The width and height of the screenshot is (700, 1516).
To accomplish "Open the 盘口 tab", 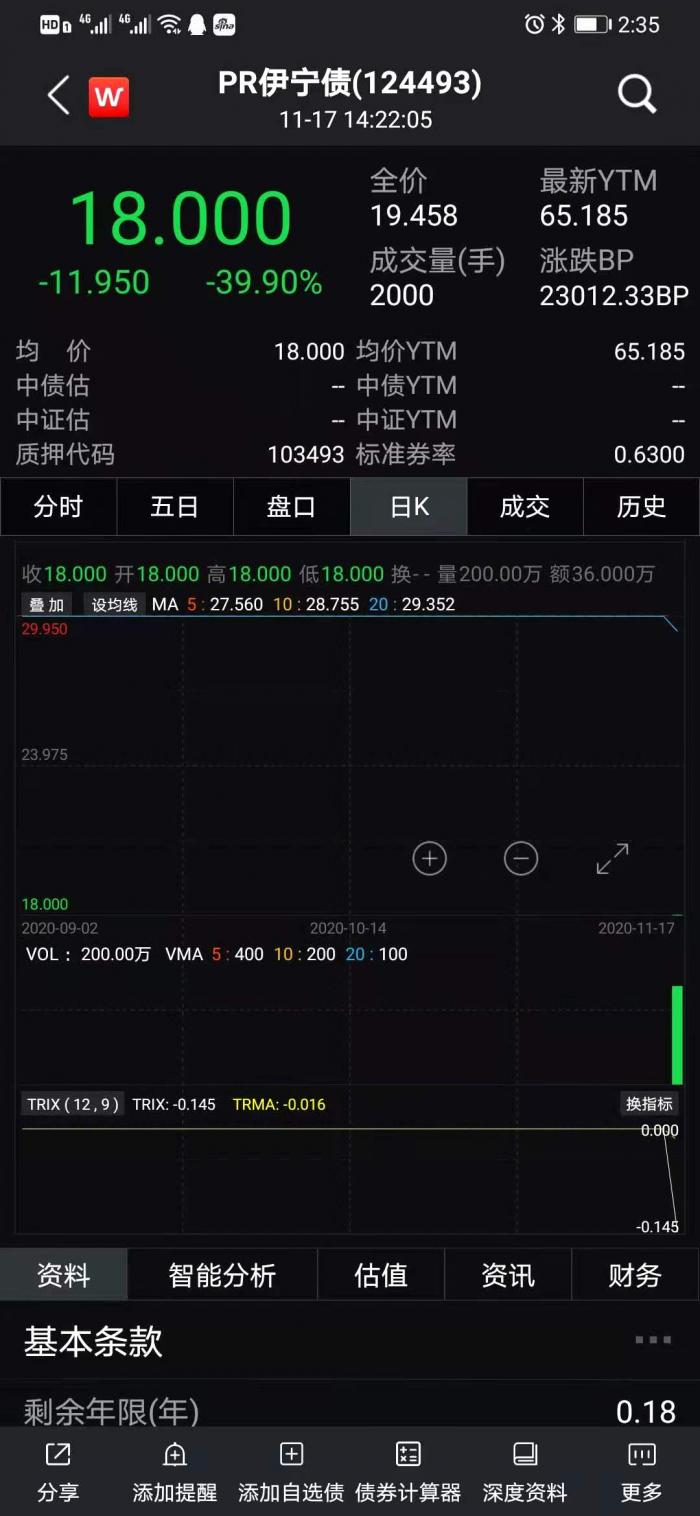I will pyautogui.click(x=291, y=507).
